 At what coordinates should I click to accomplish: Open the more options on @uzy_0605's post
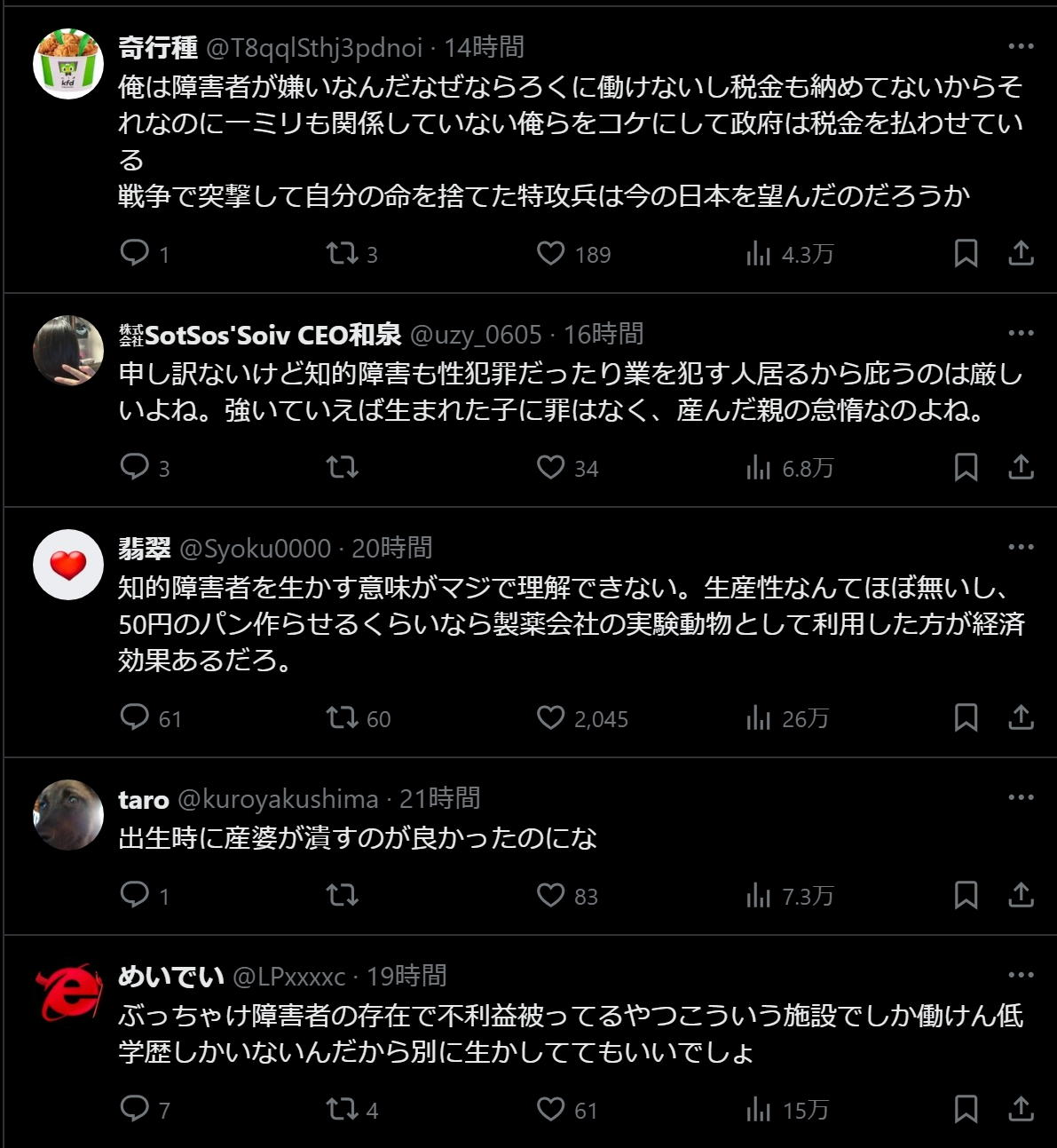tap(1021, 333)
